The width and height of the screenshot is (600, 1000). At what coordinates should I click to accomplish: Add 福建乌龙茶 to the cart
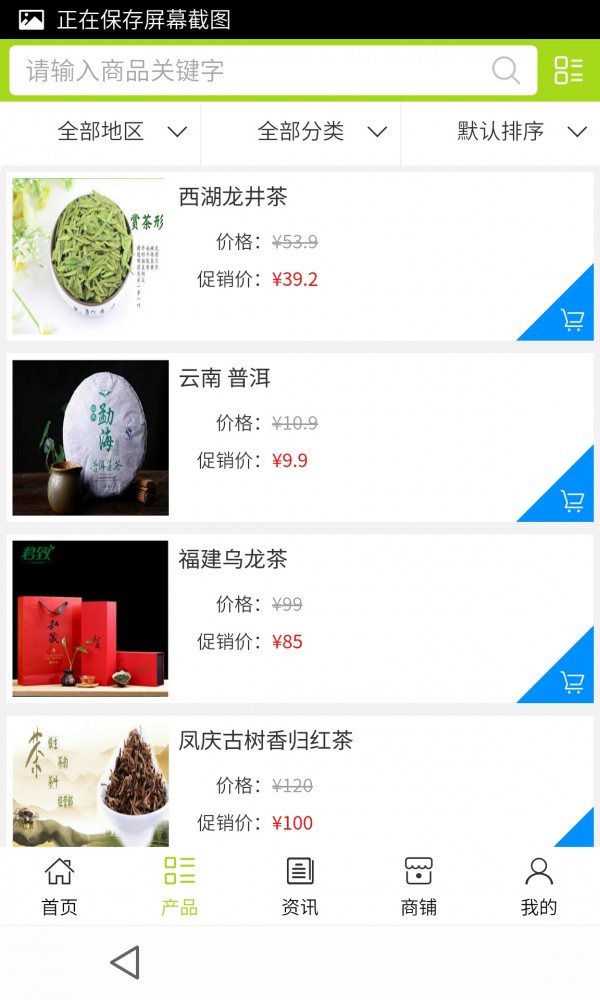572,682
